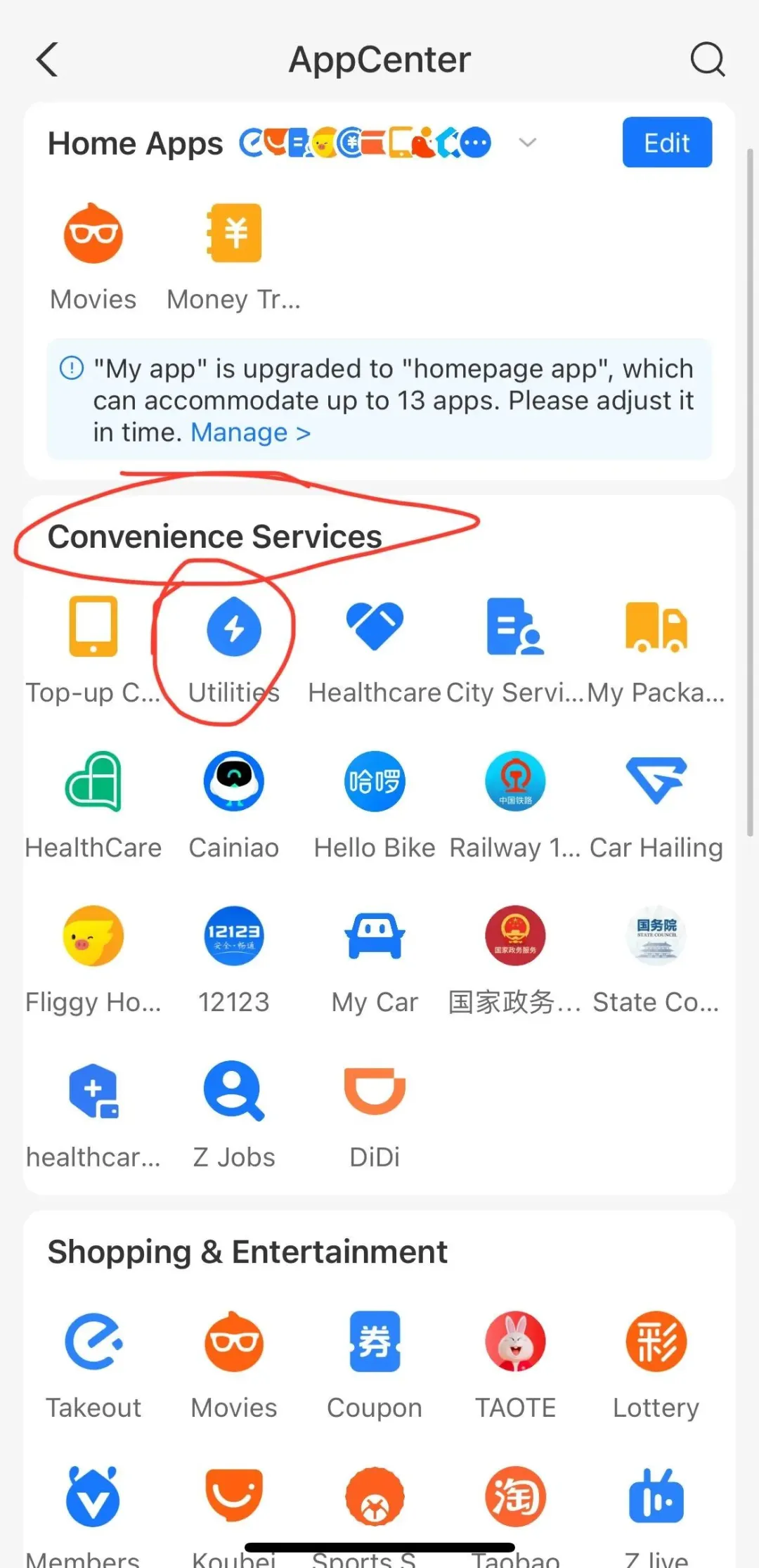This screenshot has height=1568, width=759.
Task: Open the Manage link
Action: coord(250,433)
